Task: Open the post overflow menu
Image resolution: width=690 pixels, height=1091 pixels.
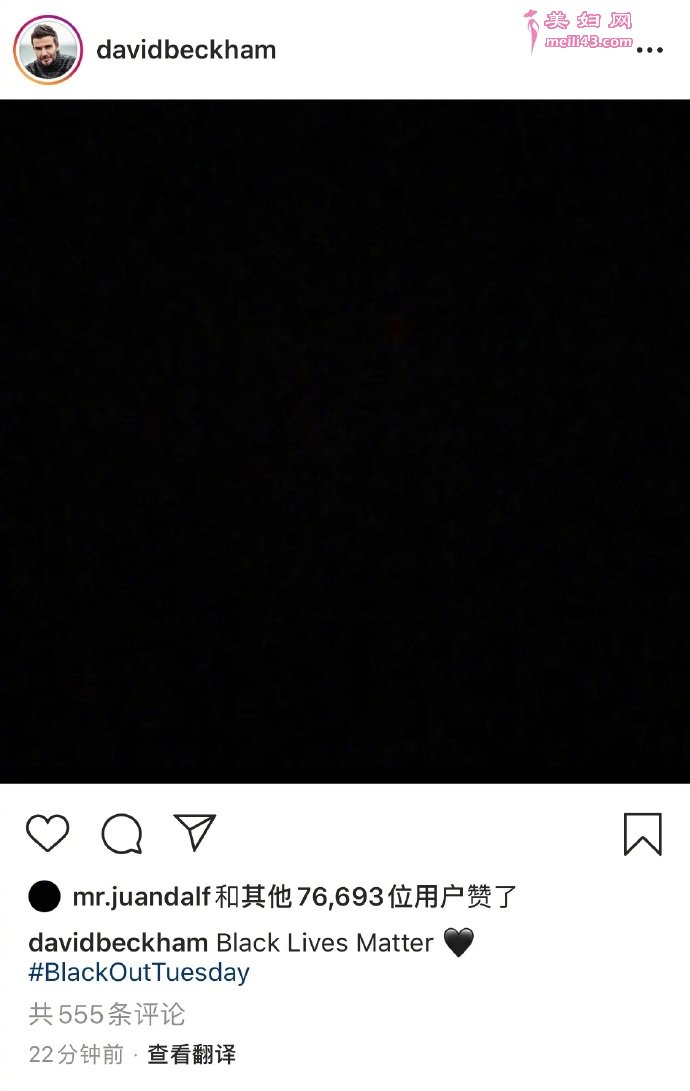Action: tap(649, 50)
